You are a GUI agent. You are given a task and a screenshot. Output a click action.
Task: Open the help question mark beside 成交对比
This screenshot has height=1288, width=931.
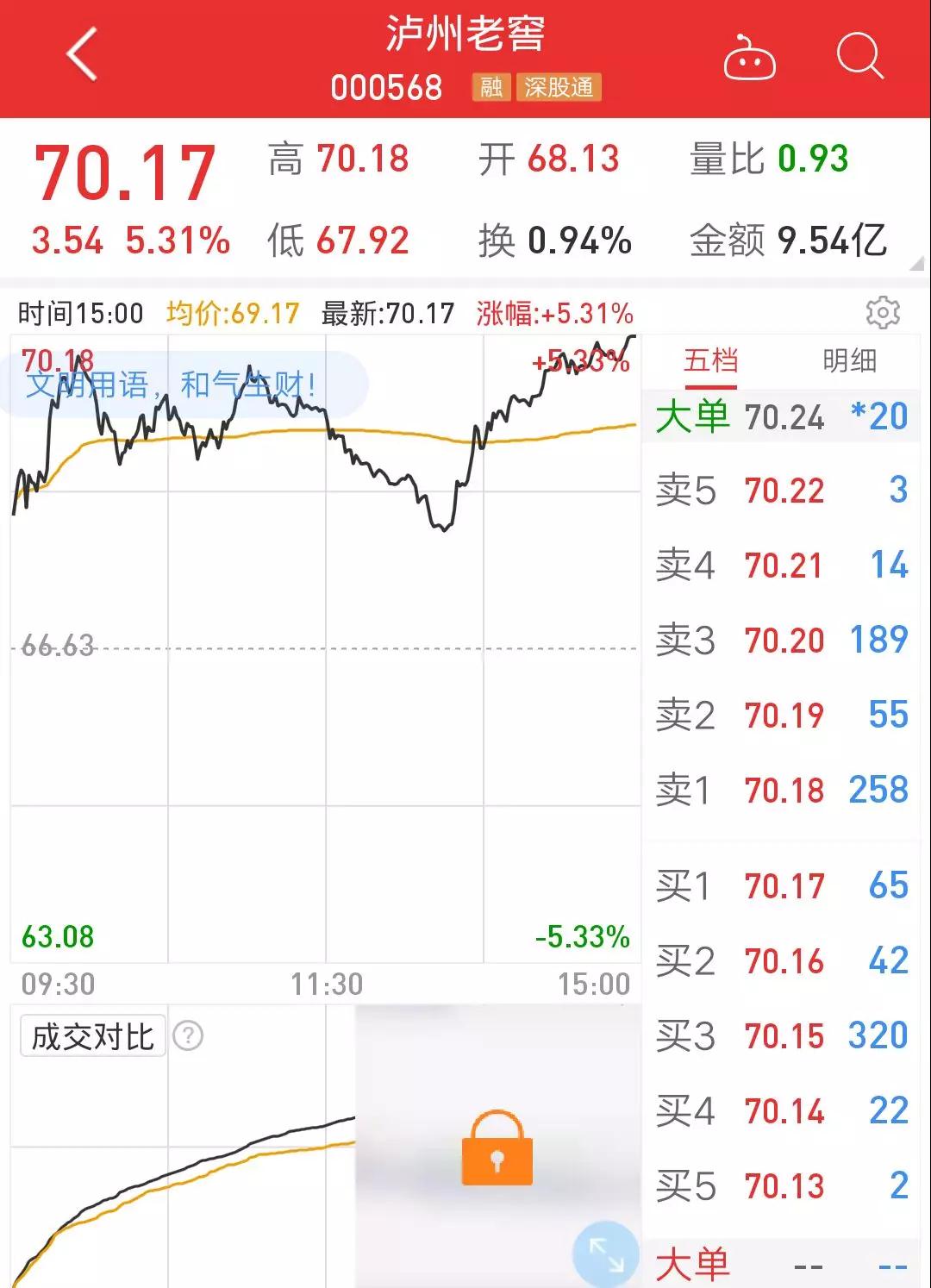(188, 1035)
